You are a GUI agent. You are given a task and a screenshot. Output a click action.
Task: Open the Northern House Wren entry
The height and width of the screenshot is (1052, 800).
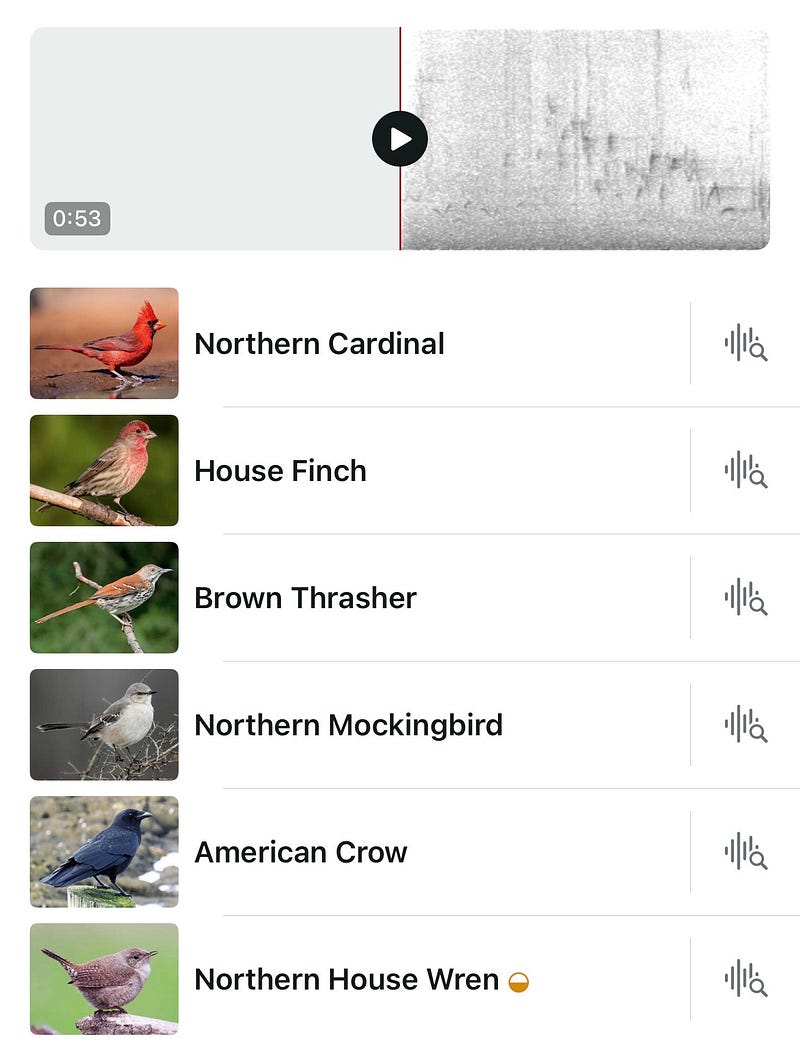click(x=346, y=979)
